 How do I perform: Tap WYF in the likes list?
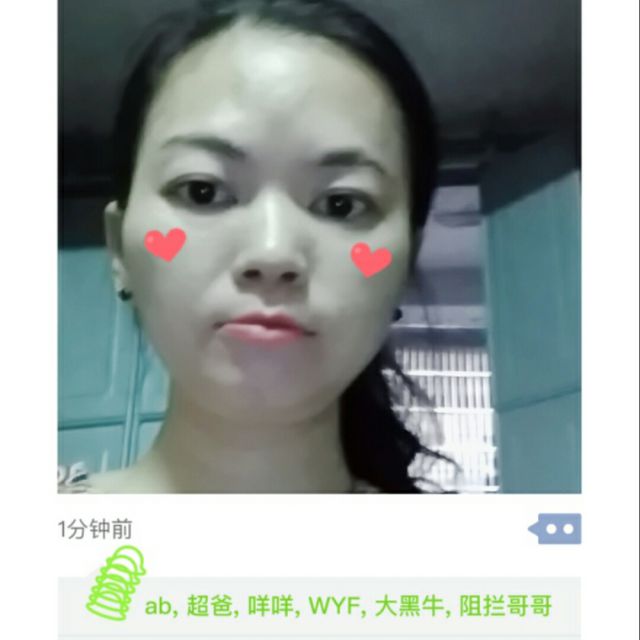pyautogui.click(x=334, y=606)
